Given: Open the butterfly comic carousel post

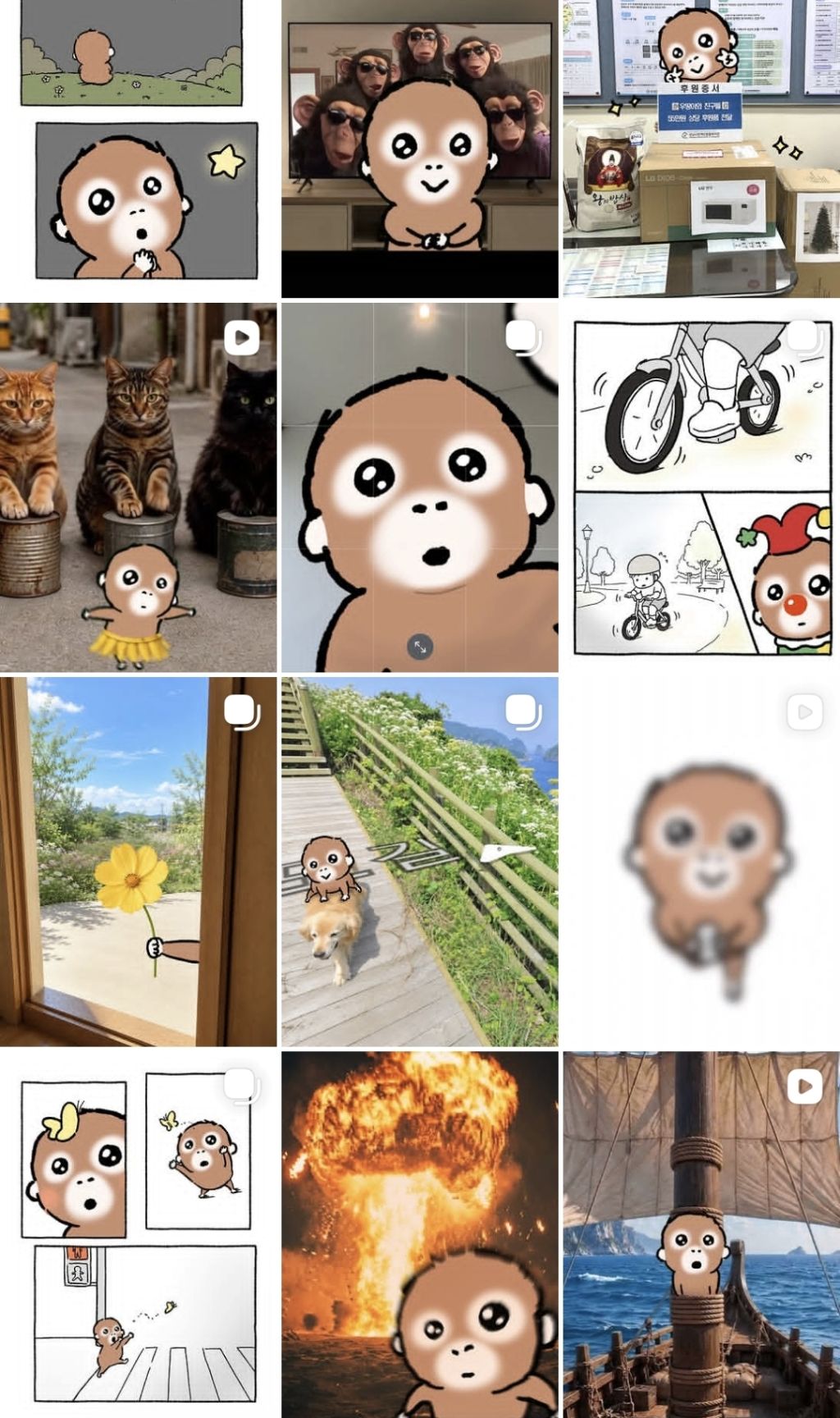Looking at the screenshot, I should [138, 1234].
